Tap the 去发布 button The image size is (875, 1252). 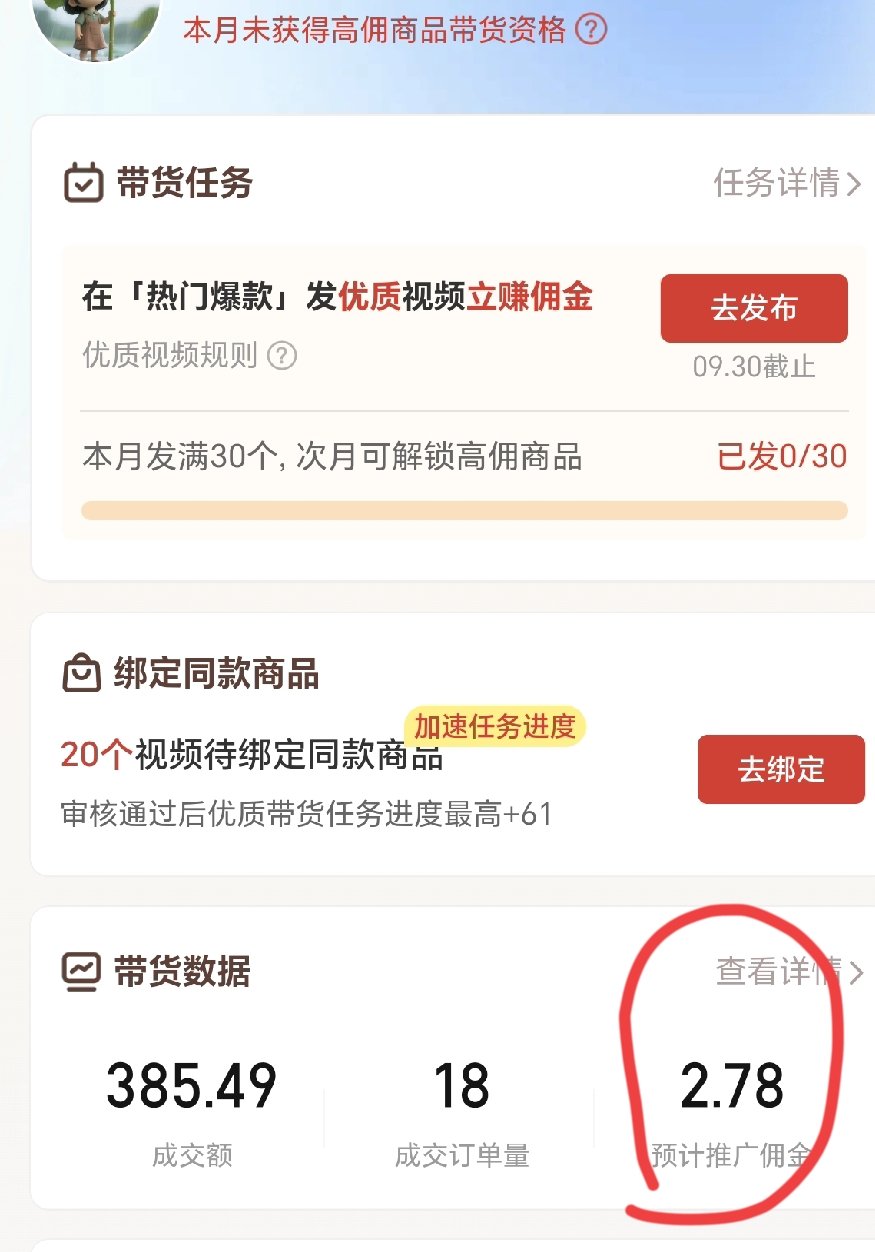click(x=753, y=308)
